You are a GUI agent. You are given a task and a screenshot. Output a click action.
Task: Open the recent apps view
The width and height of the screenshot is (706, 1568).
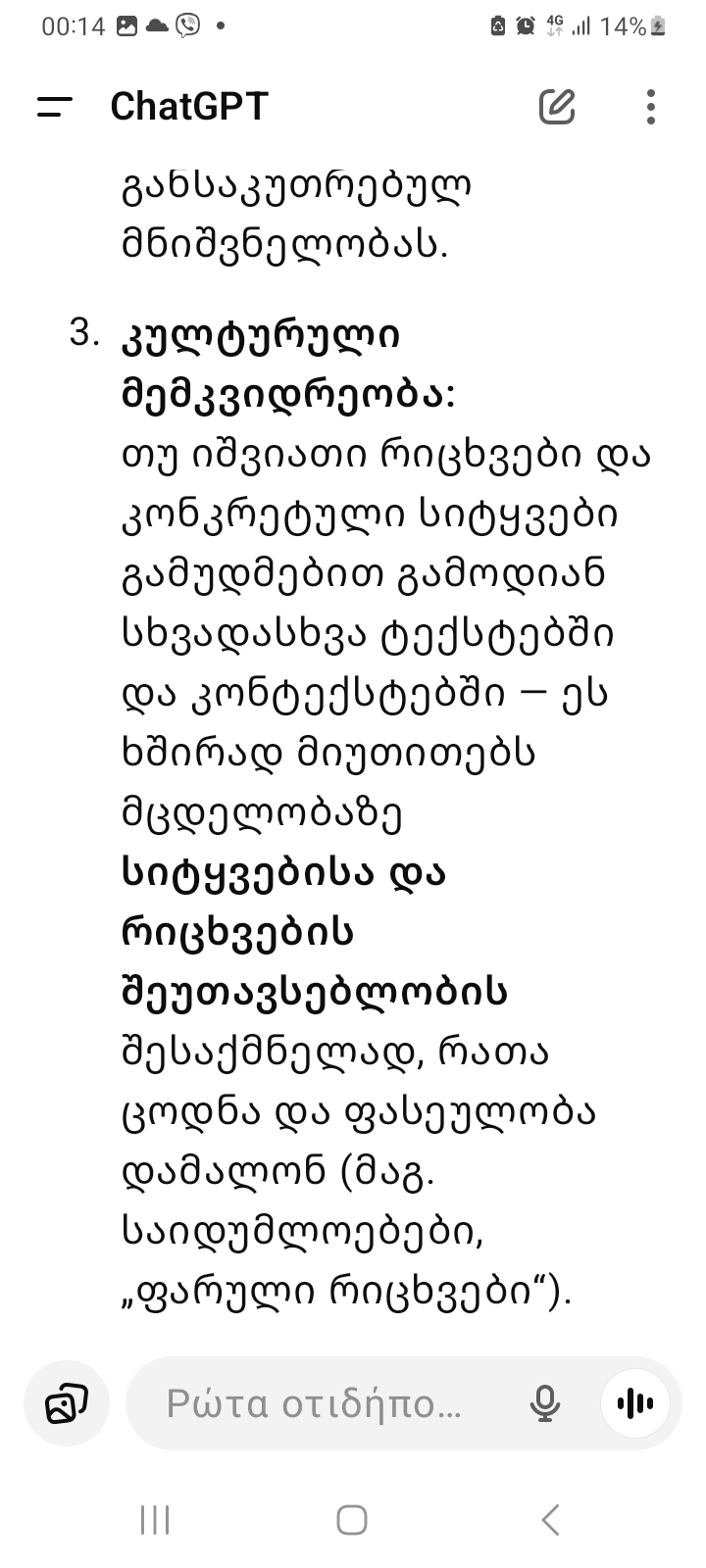(x=155, y=1520)
